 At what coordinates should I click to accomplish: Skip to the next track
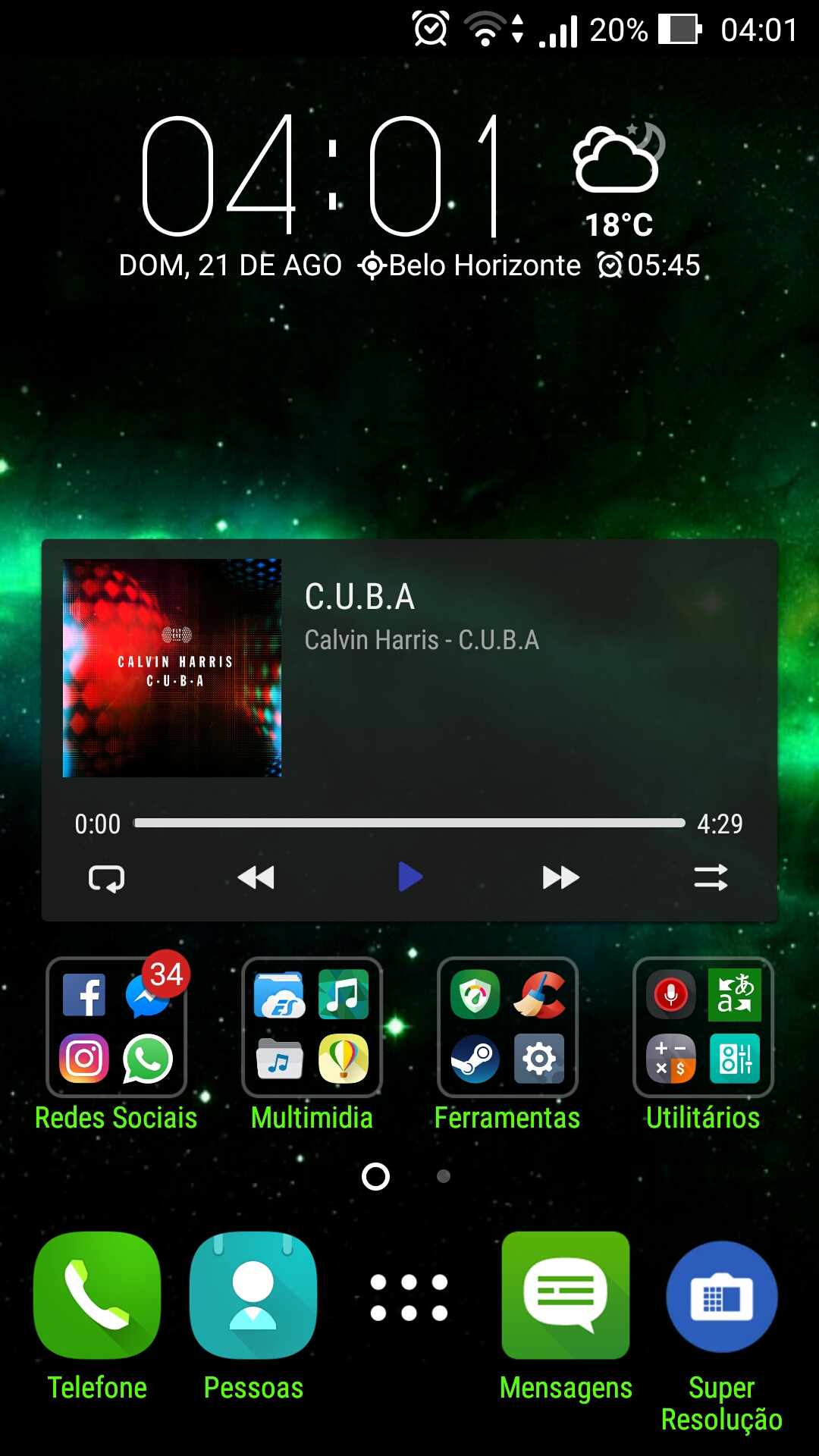coord(561,877)
